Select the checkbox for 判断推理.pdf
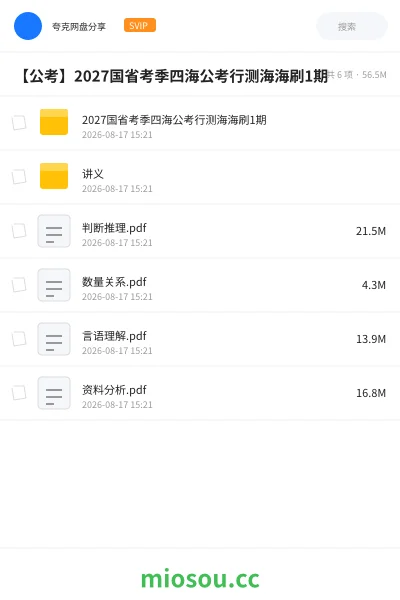The height and width of the screenshot is (600, 400). click(19, 231)
